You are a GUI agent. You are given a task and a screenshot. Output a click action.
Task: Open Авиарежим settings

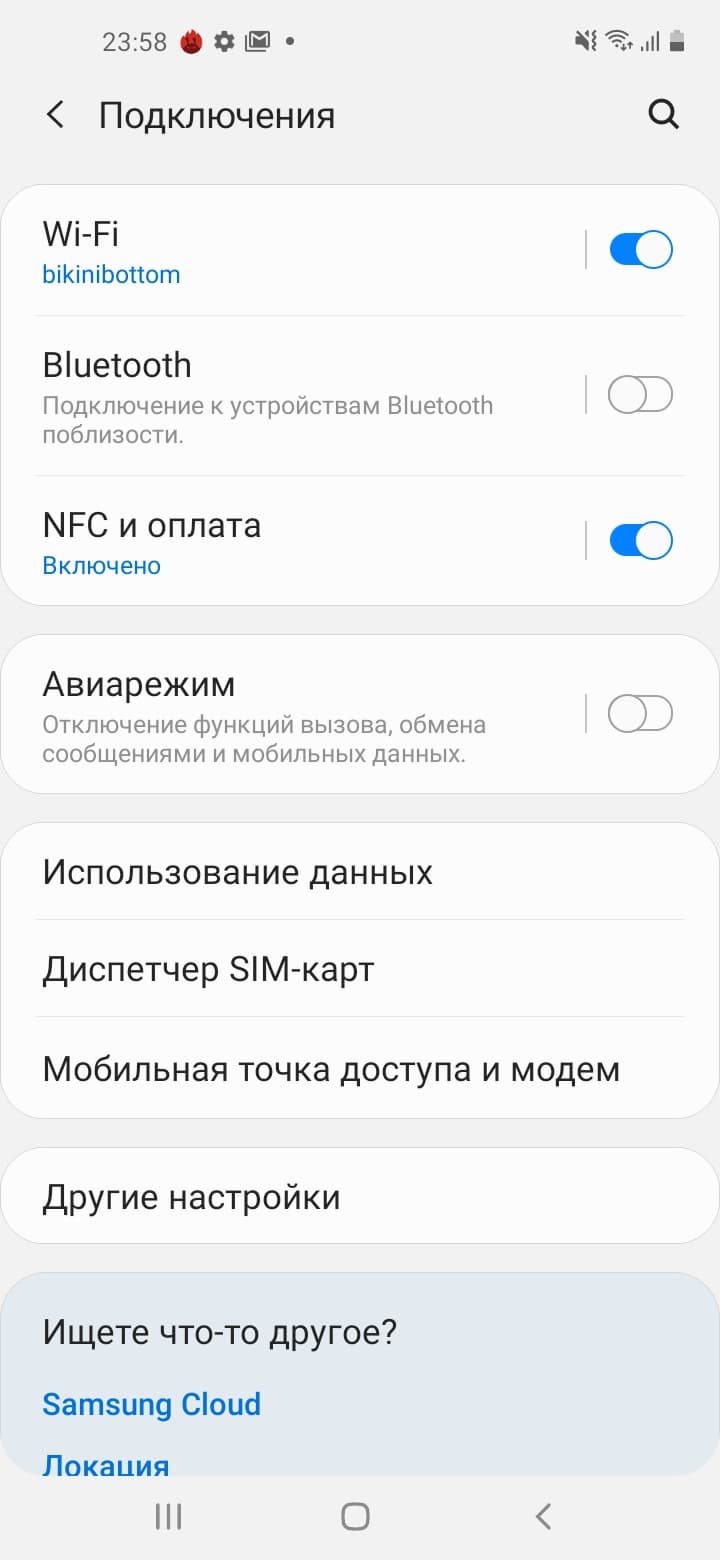point(300,714)
